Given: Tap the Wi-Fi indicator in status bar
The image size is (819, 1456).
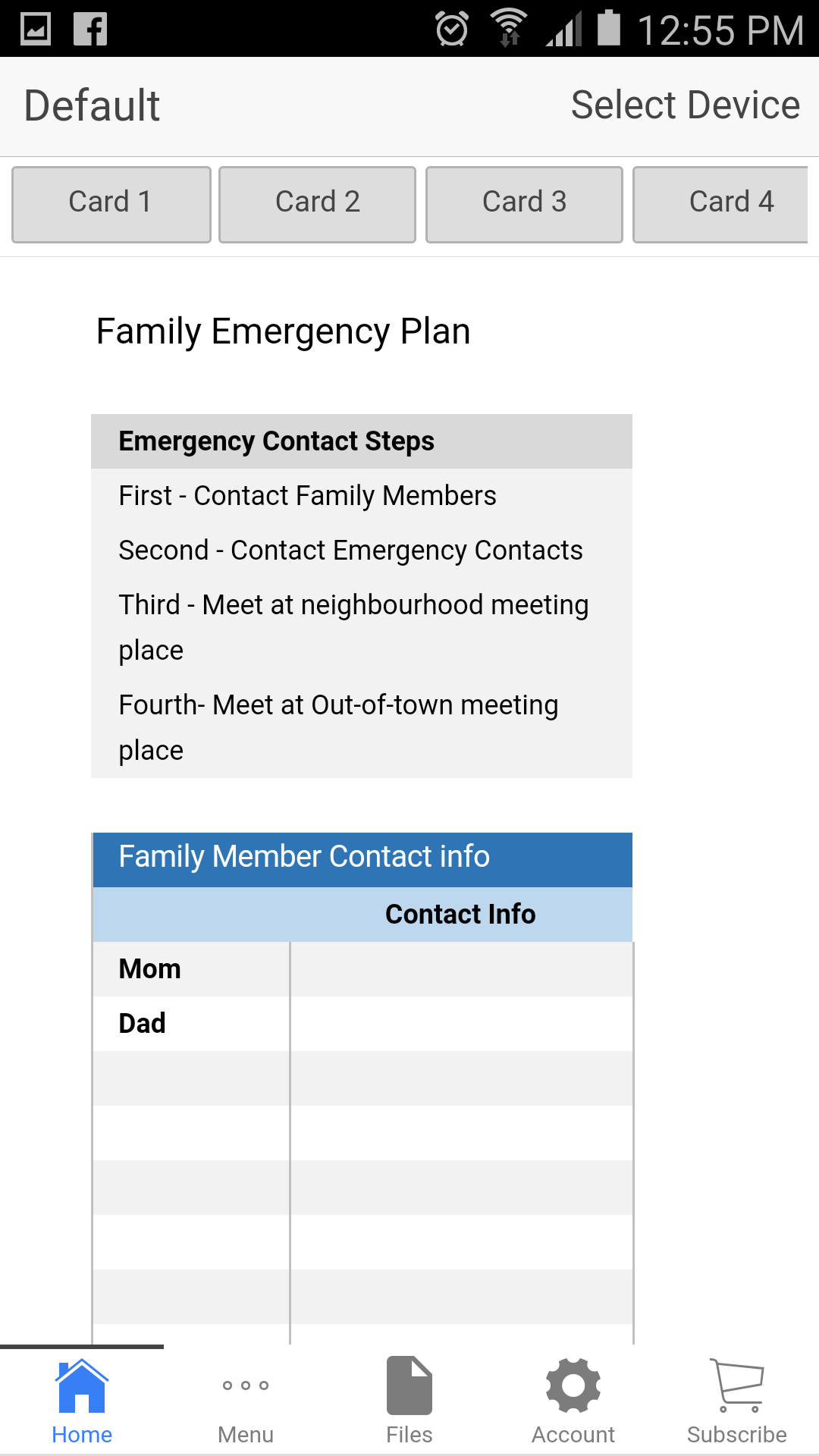Looking at the screenshot, I should (510, 29).
